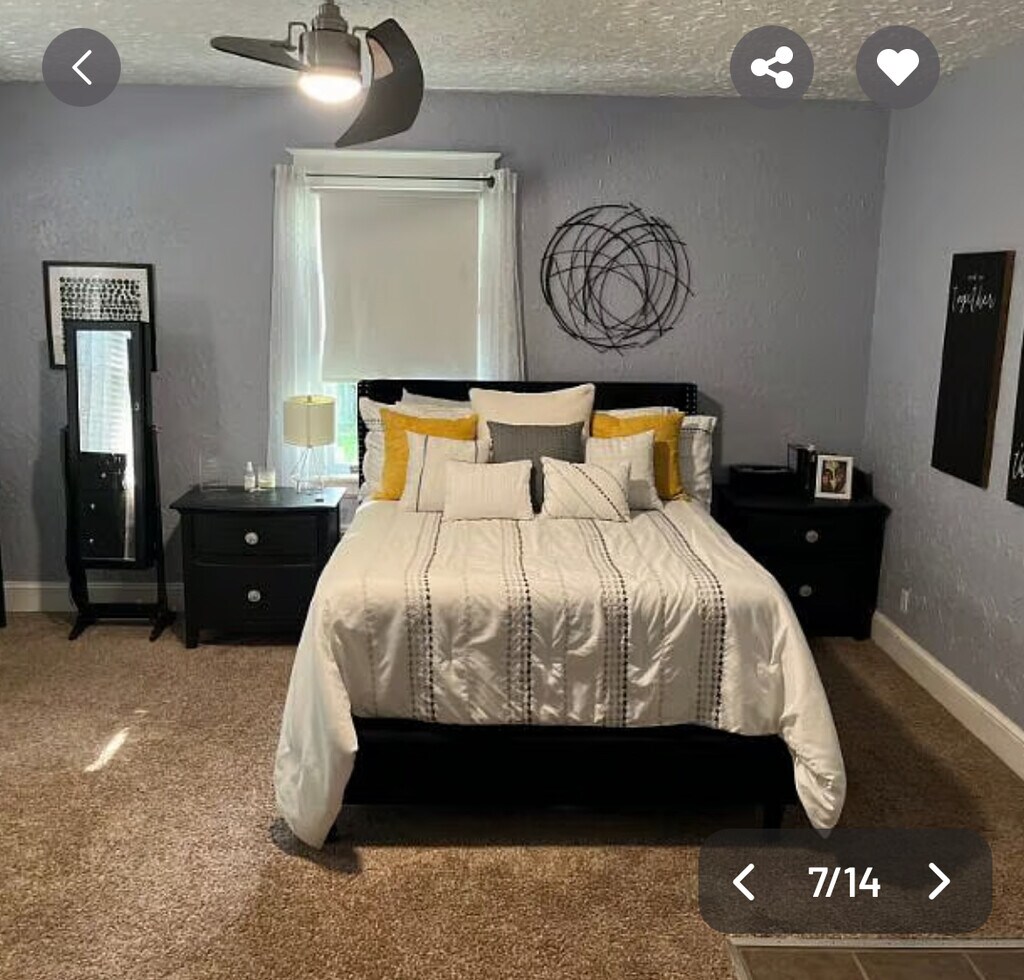This screenshot has height=980, width=1024.
Task: Save listing with the heart icon
Action: pyautogui.click(x=897, y=67)
